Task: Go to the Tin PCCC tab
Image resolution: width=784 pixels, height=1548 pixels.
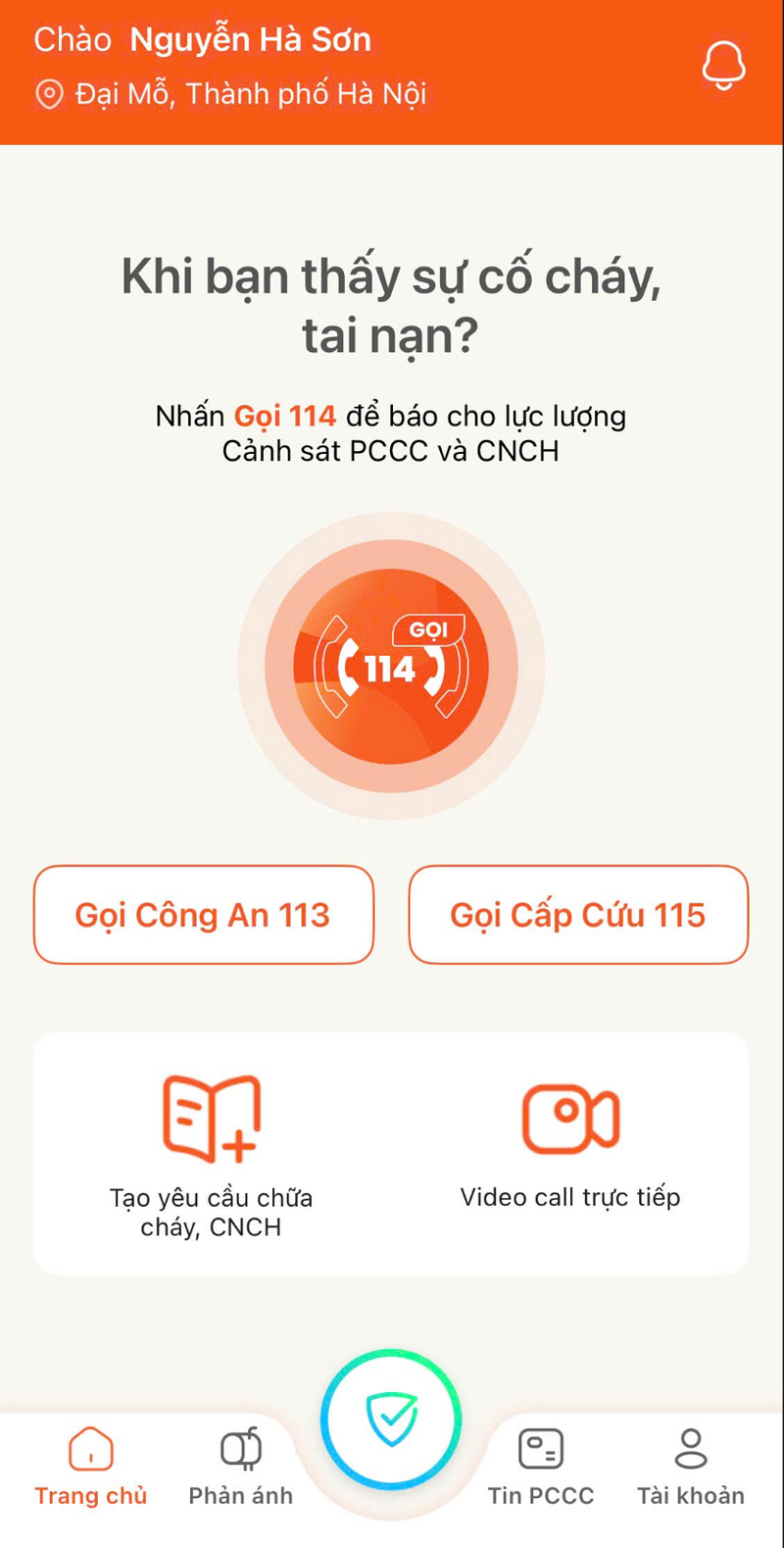Action: coord(541,1466)
